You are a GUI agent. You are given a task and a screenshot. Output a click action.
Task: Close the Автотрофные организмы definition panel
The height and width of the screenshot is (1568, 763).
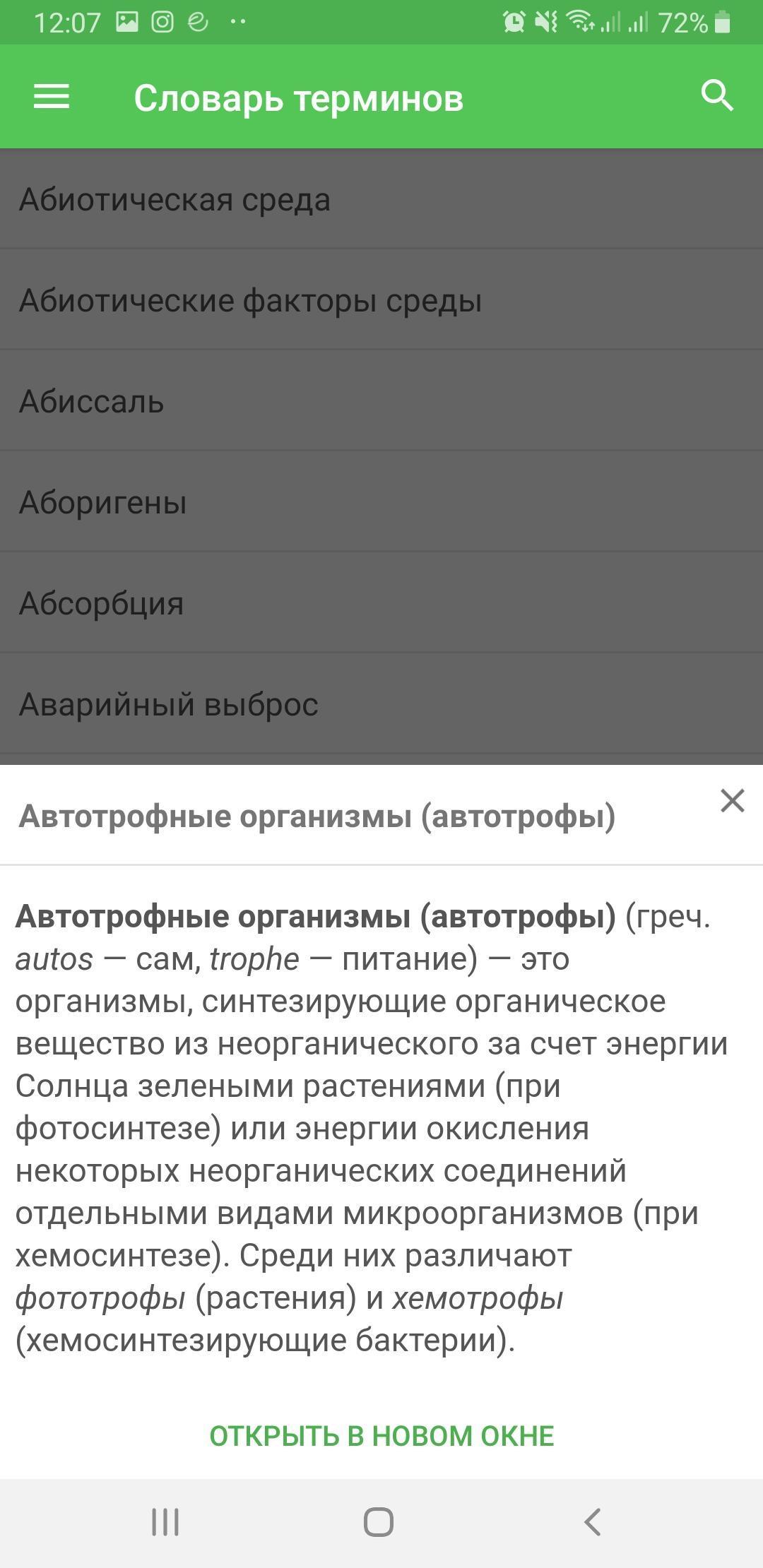coord(733,801)
